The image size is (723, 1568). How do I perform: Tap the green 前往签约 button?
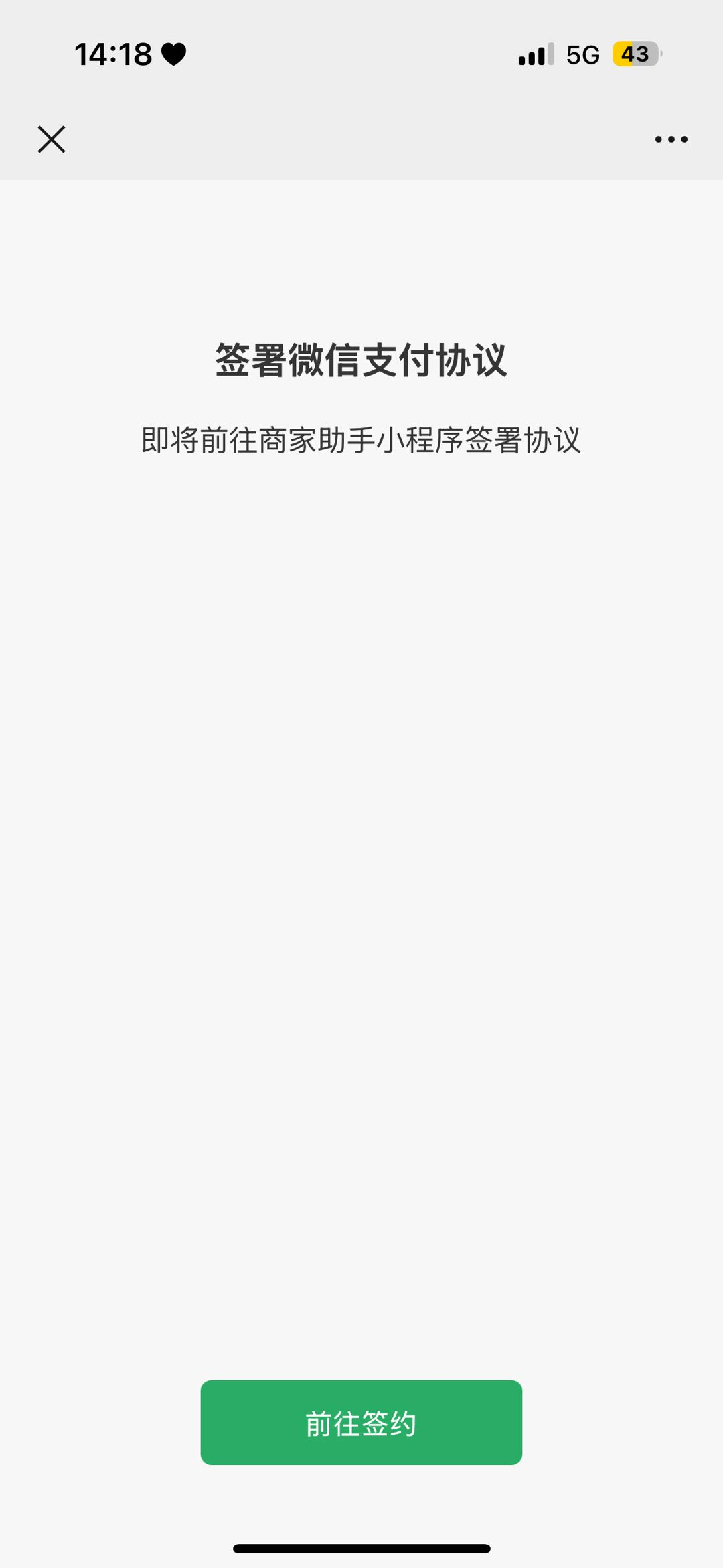point(361,1422)
